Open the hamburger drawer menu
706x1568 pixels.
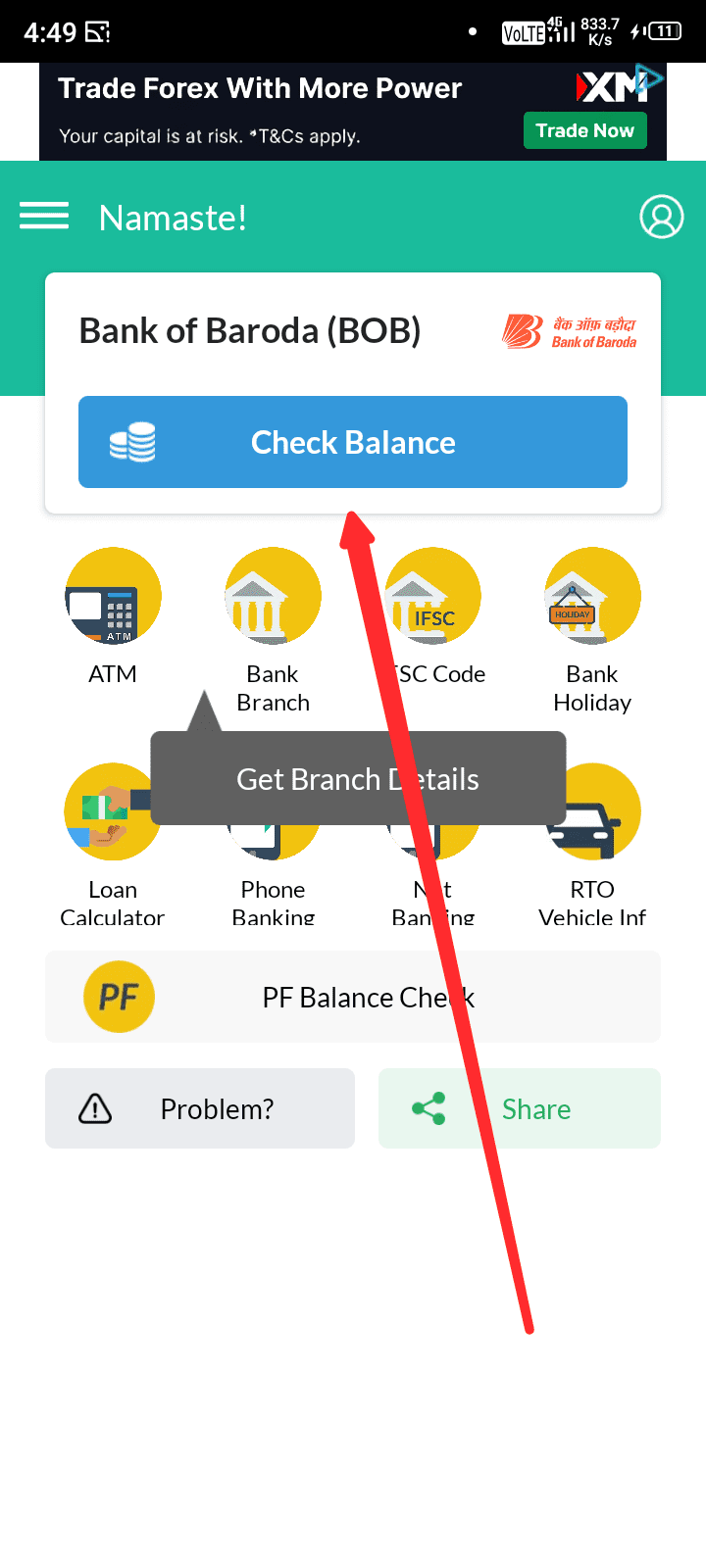pyautogui.click(x=44, y=216)
